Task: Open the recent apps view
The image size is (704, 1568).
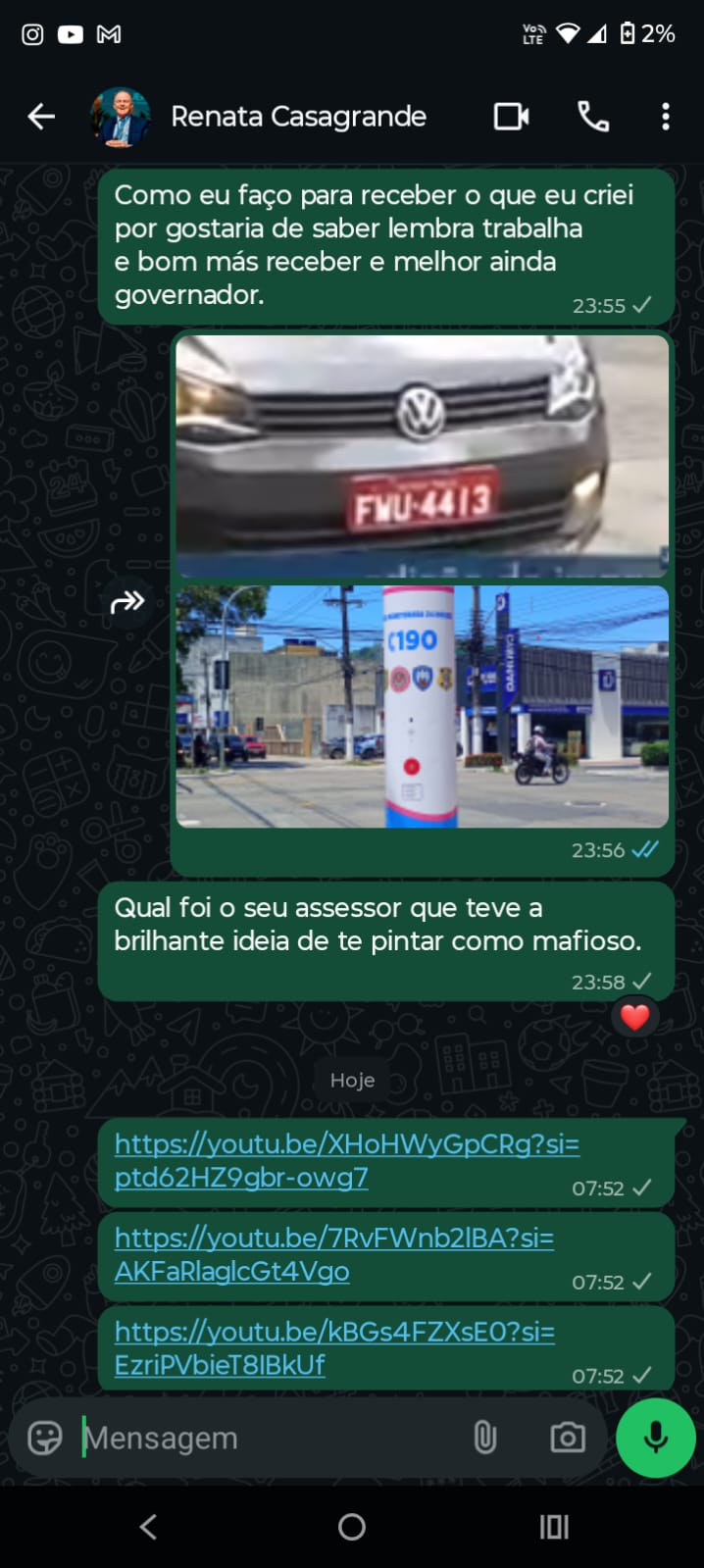Action: coord(554,1527)
